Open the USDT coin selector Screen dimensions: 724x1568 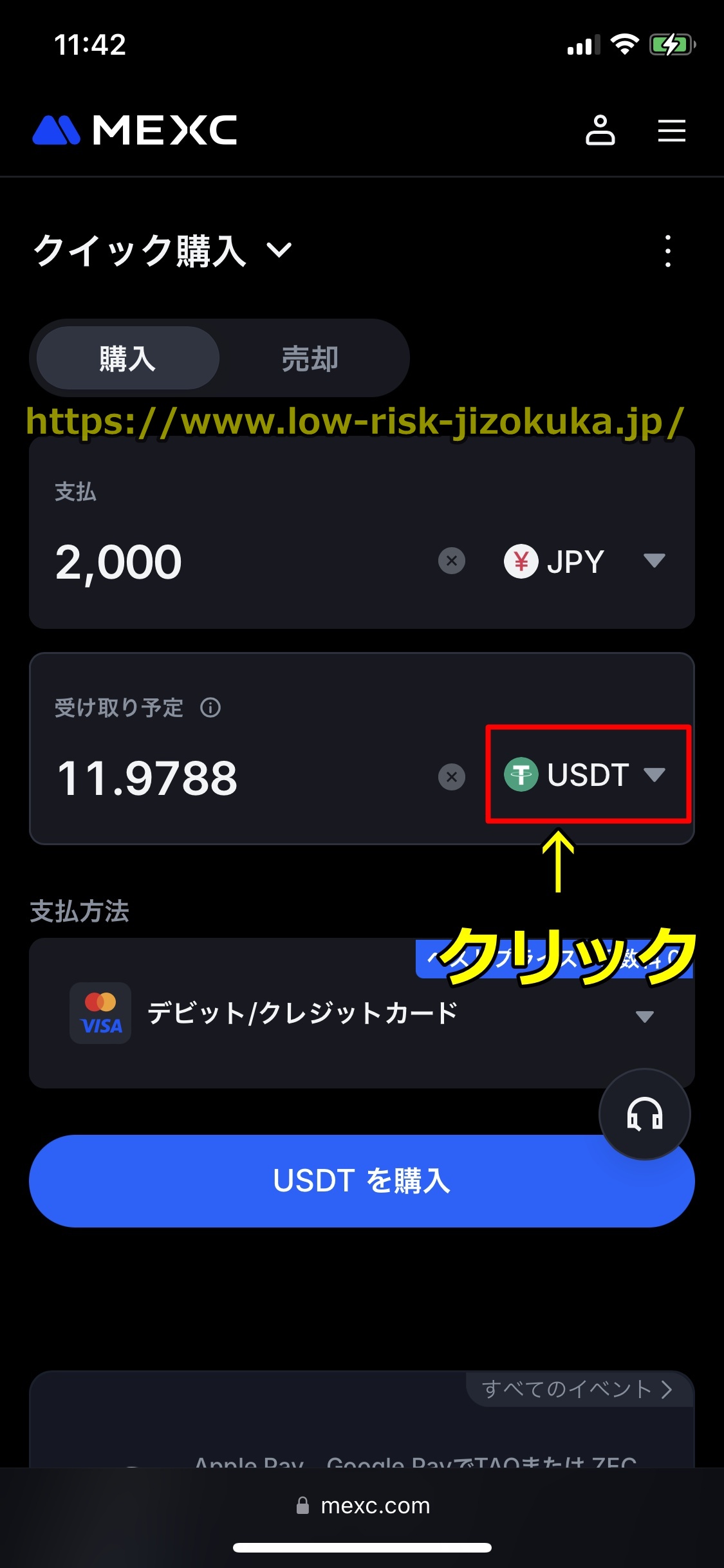[x=586, y=774]
